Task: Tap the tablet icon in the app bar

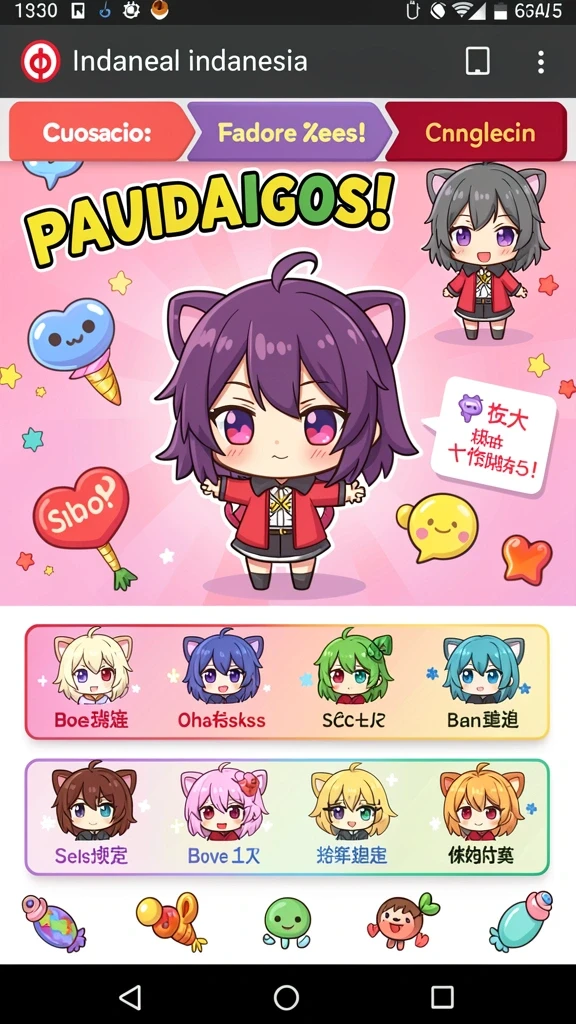Action: [477, 62]
